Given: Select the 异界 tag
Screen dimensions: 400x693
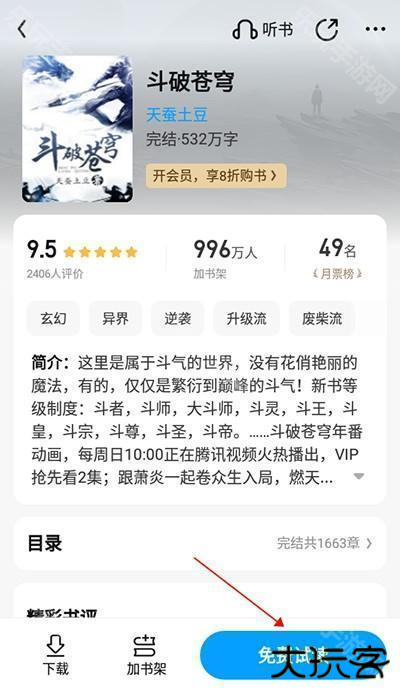Looking at the screenshot, I should (x=115, y=318).
